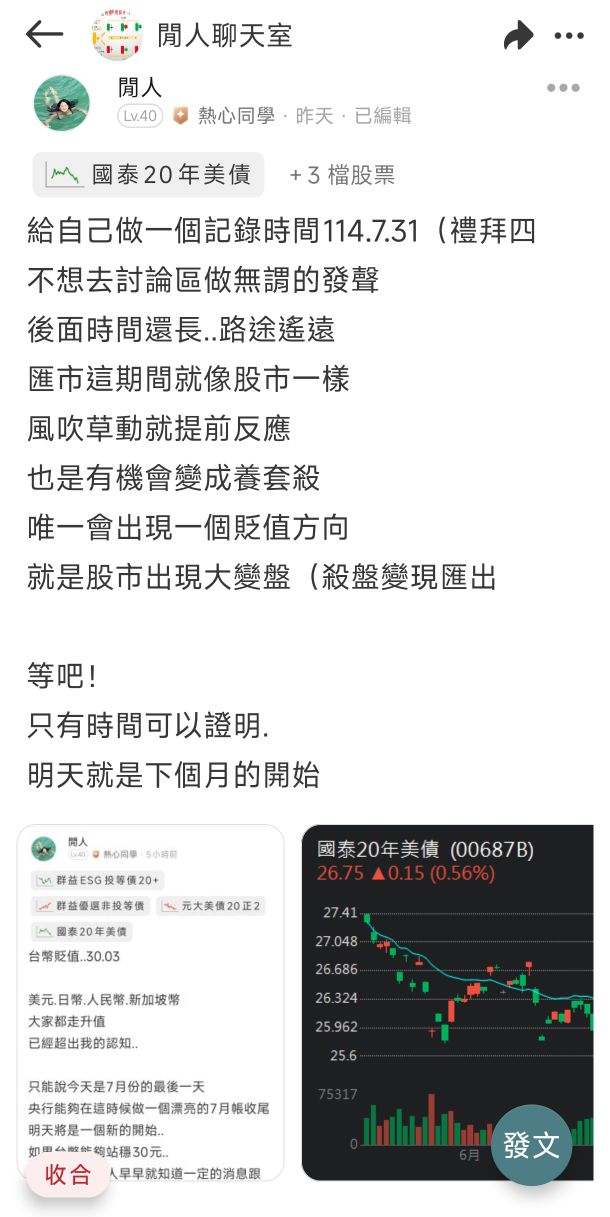Open the top bar overflow menu

click(569, 36)
